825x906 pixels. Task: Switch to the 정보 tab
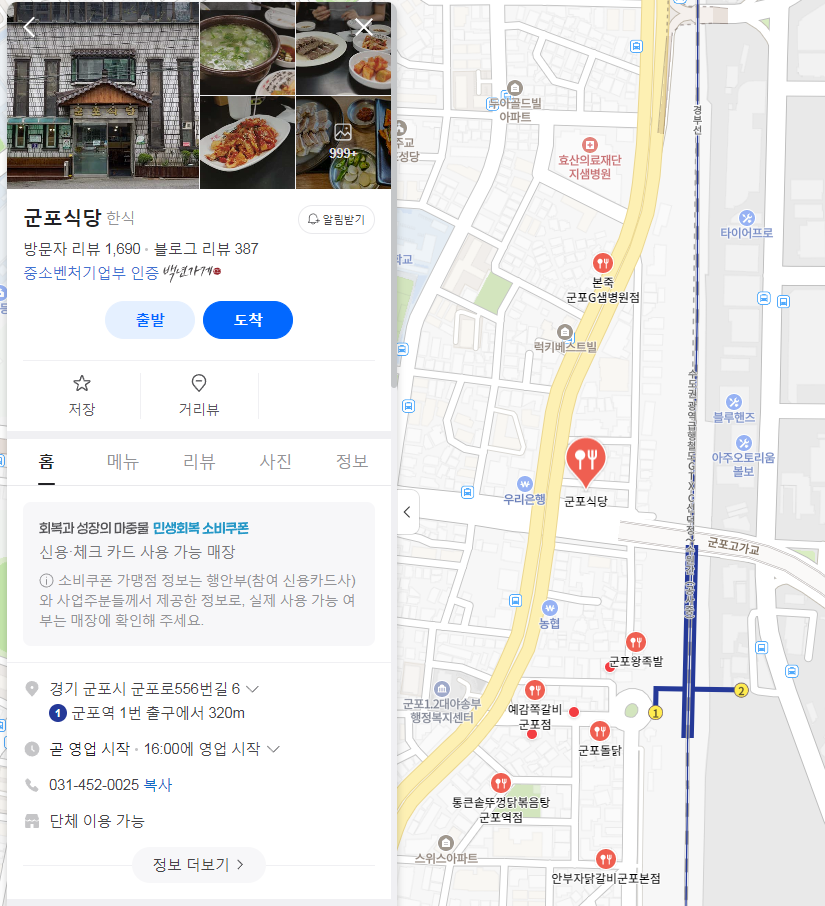point(352,462)
